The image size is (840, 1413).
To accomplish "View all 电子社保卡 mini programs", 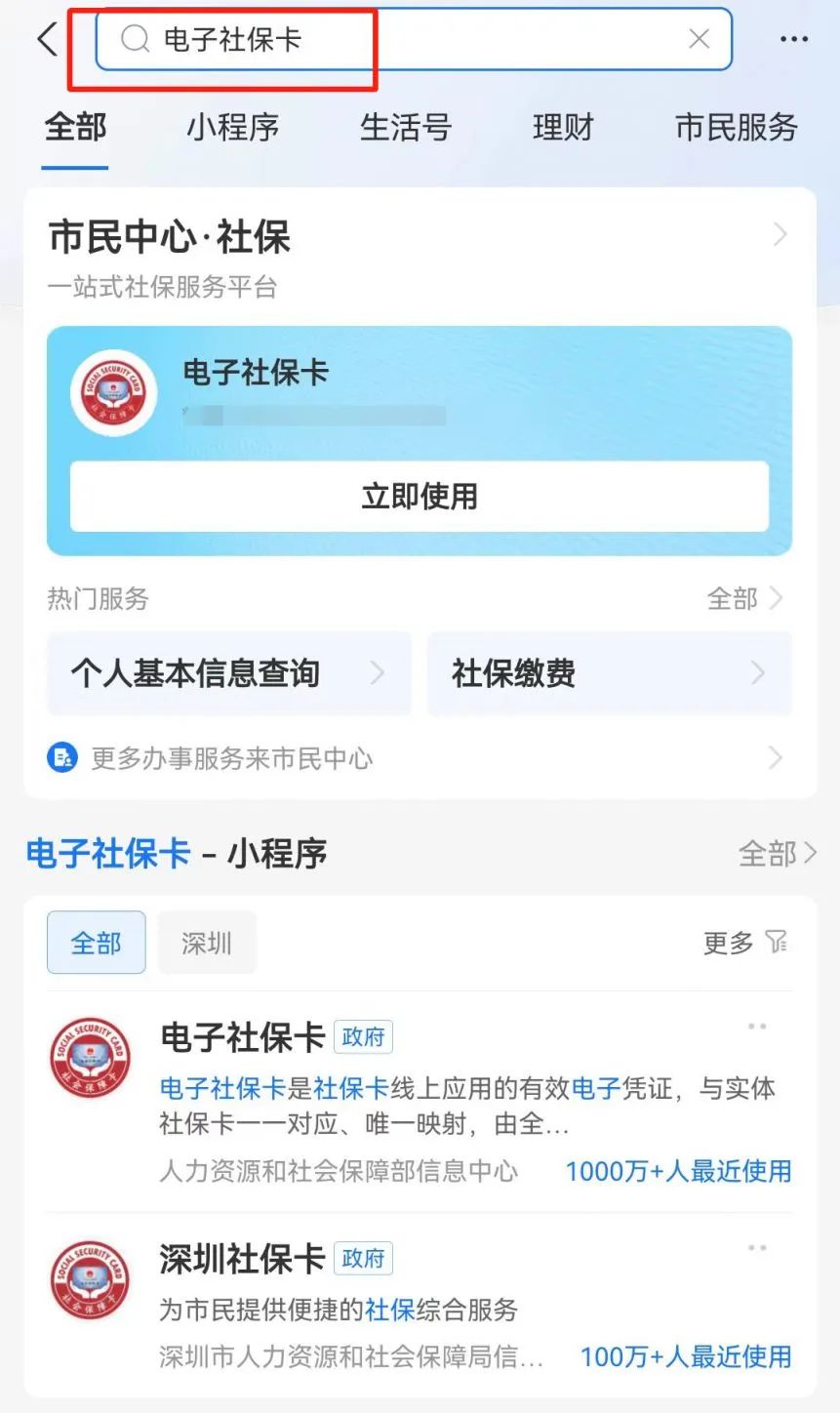I will pyautogui.click(x=778, y=854).
